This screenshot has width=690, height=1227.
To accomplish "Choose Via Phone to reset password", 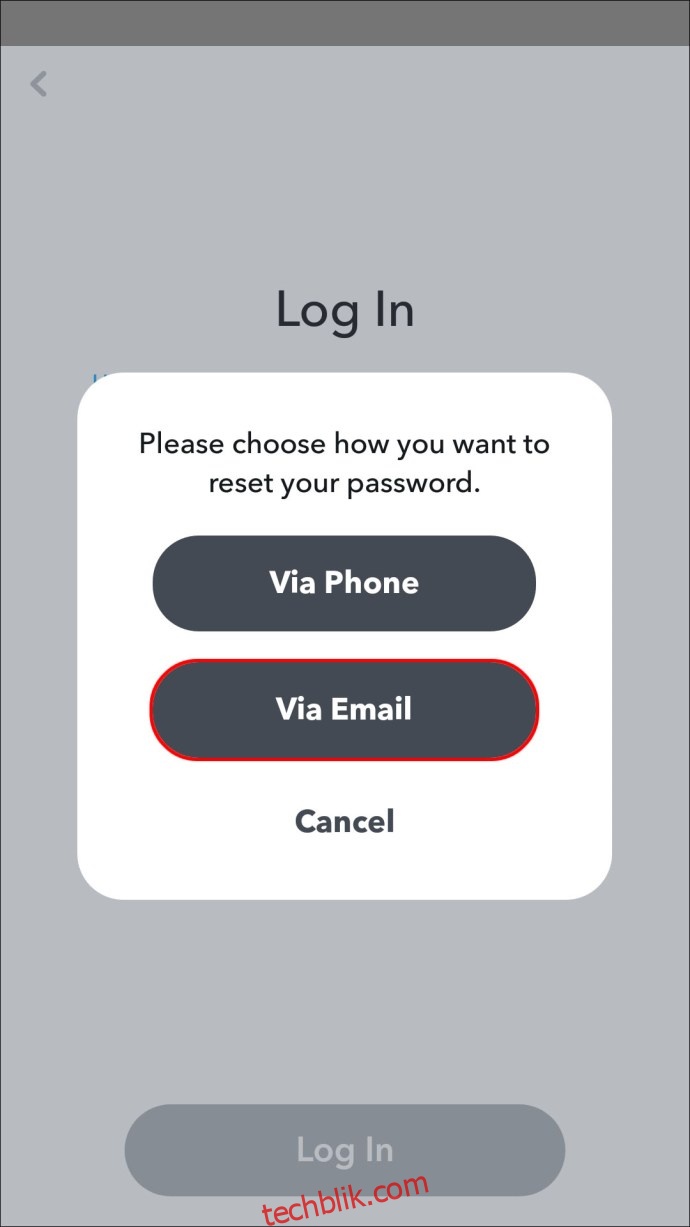I will (x=344, y=583).
